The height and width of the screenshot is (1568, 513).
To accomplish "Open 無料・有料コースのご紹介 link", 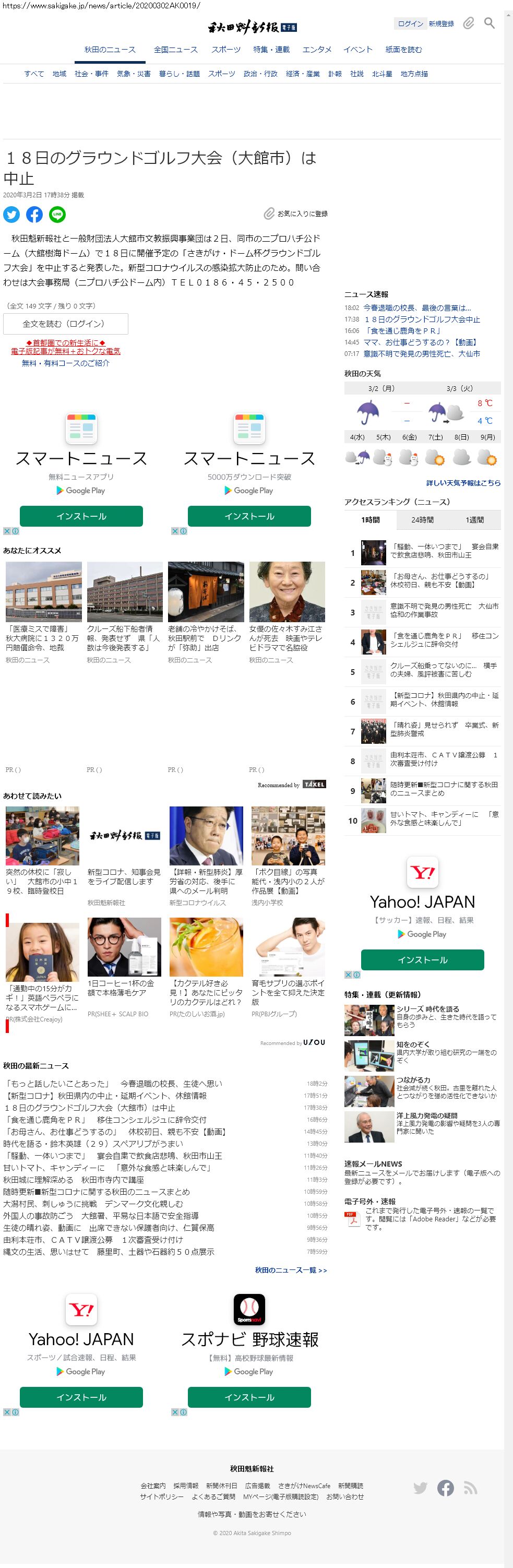I will pyautogui.click(x=66, y=363).
